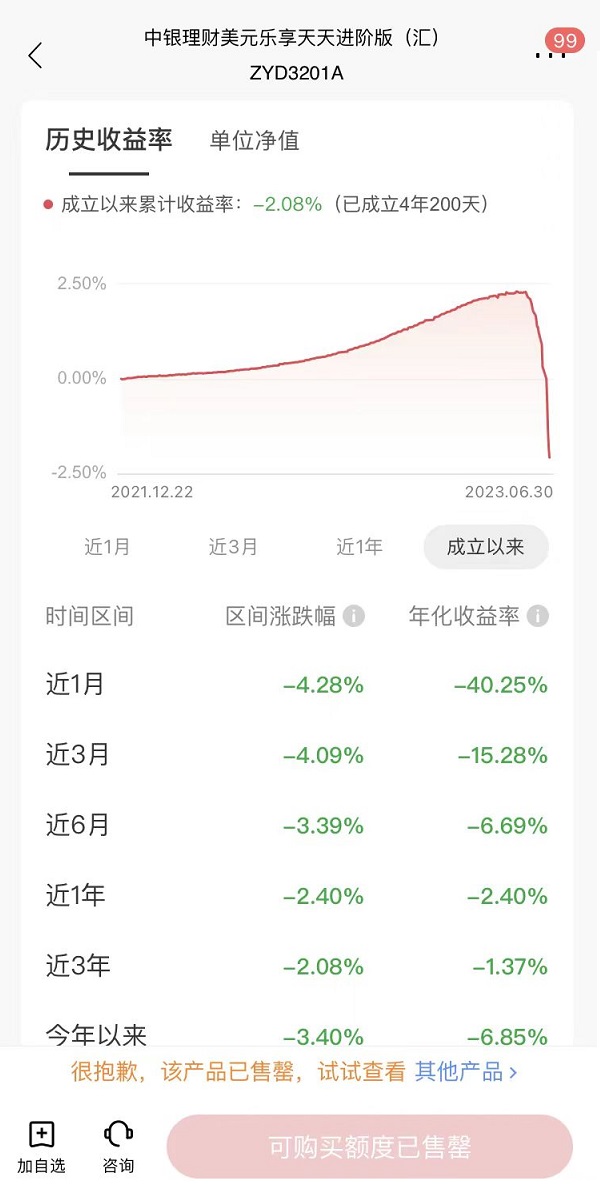Screen dimensions: 600x1187
Task: Show the 近1月 chart range
Action: point(107,547)
